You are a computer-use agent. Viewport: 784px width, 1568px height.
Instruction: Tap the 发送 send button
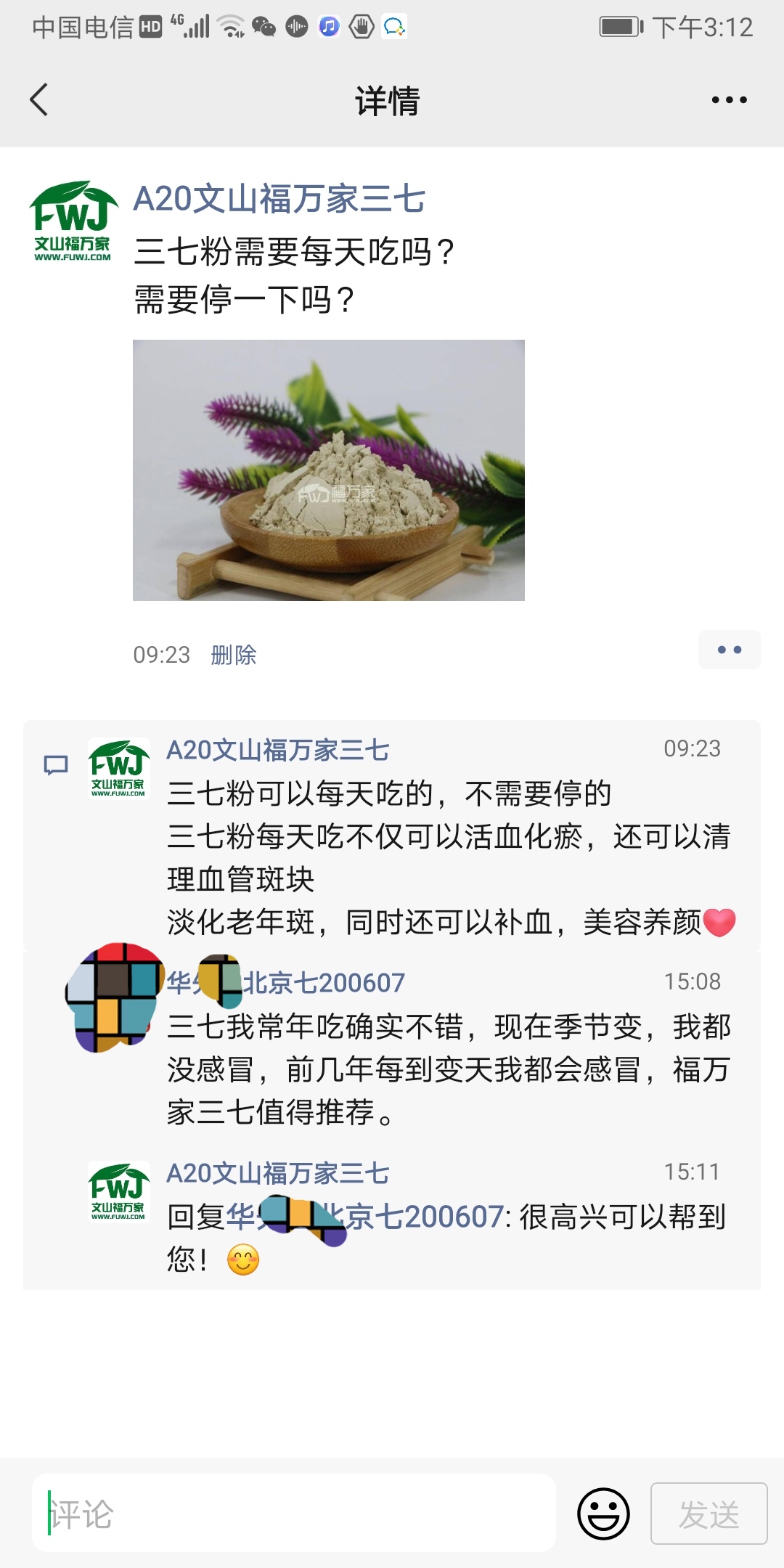(x=709, y=1514)
